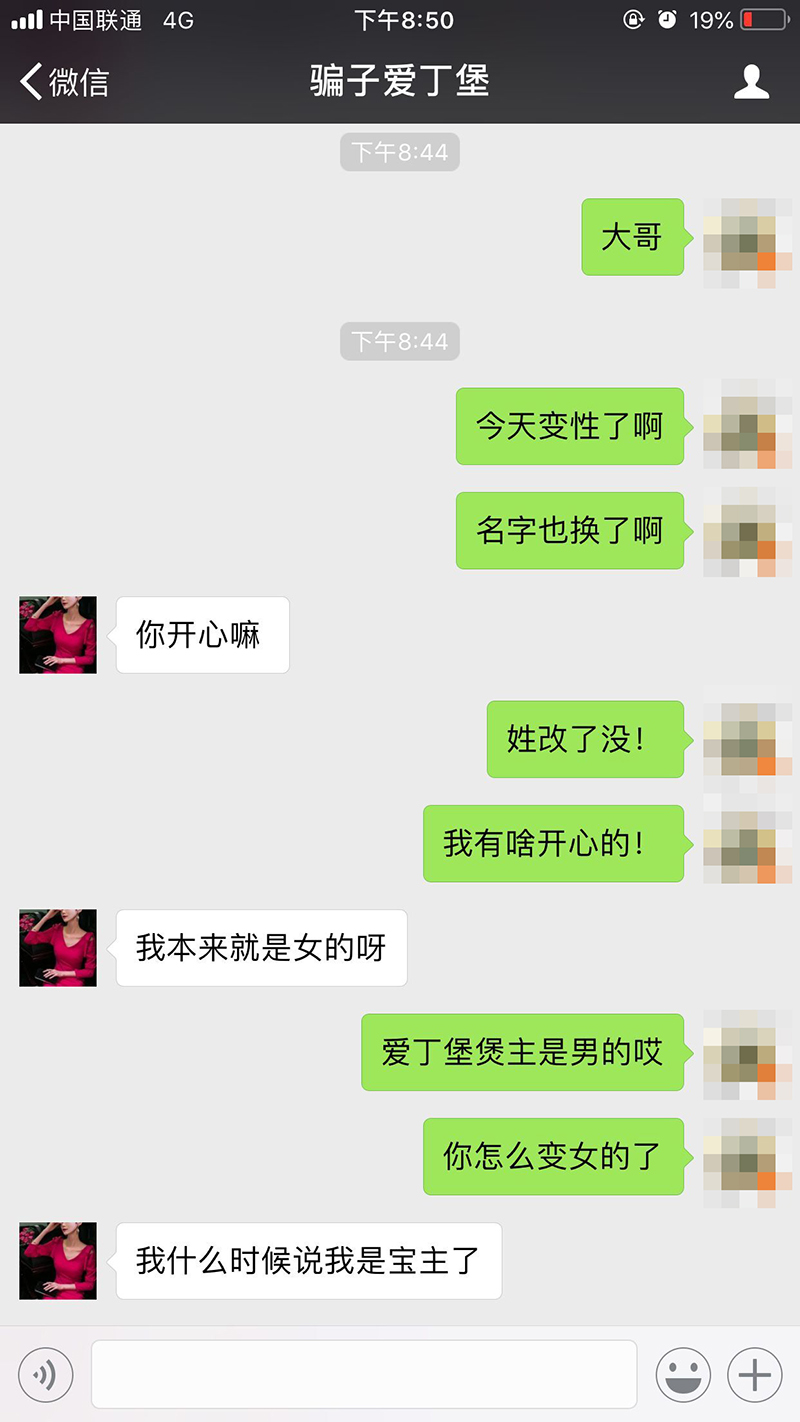This screenshot has height=1422, width=800.
Task: Open the emoji sticker panel
Action: tap(683, 1375)
